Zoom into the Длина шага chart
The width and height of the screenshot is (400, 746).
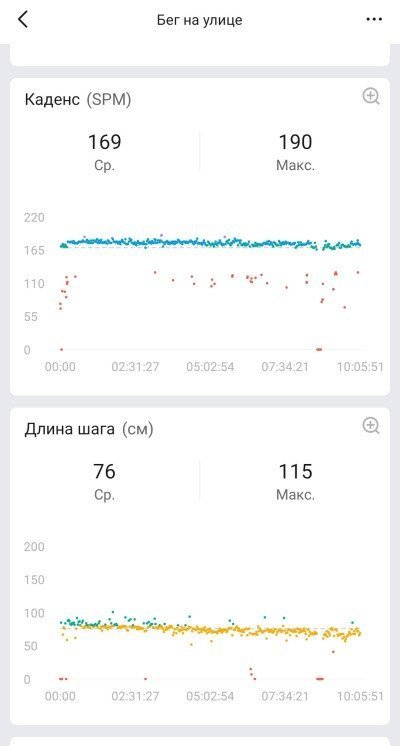click(x=371, y=426)
